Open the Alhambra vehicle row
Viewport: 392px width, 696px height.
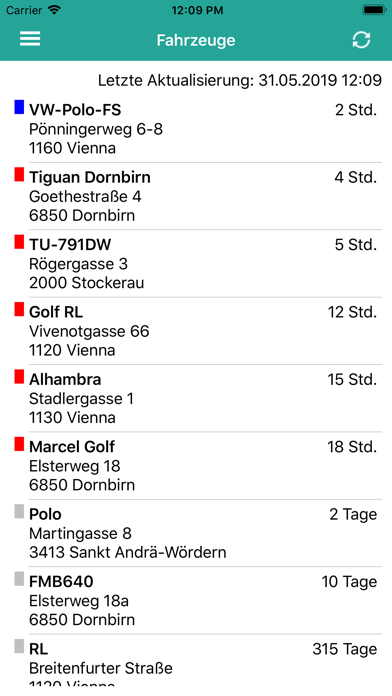(x=196, y=399)
